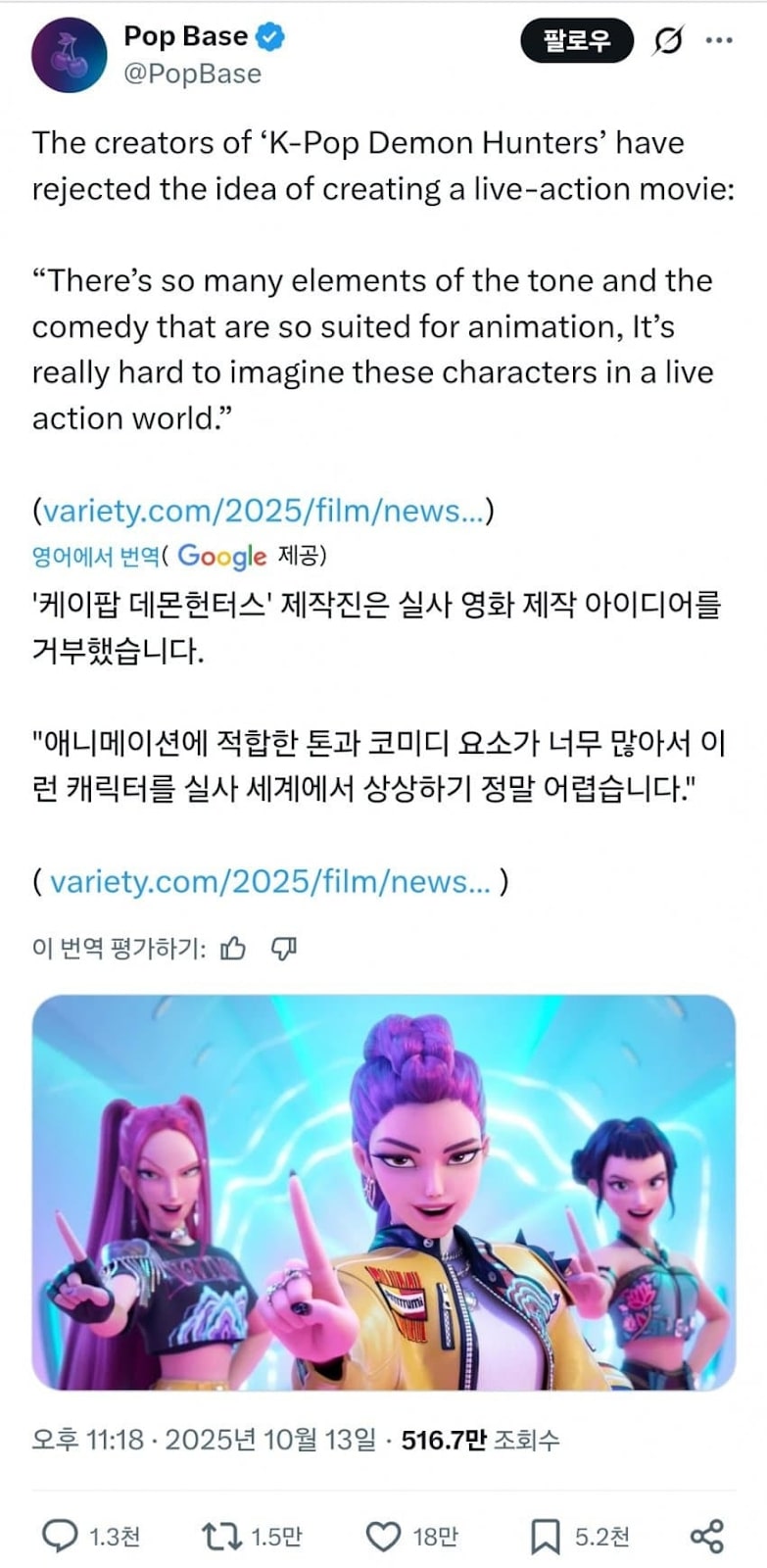This screenshot has width=767, height=1568.
Task: Share this post
Action: [x=706, y=1536]
